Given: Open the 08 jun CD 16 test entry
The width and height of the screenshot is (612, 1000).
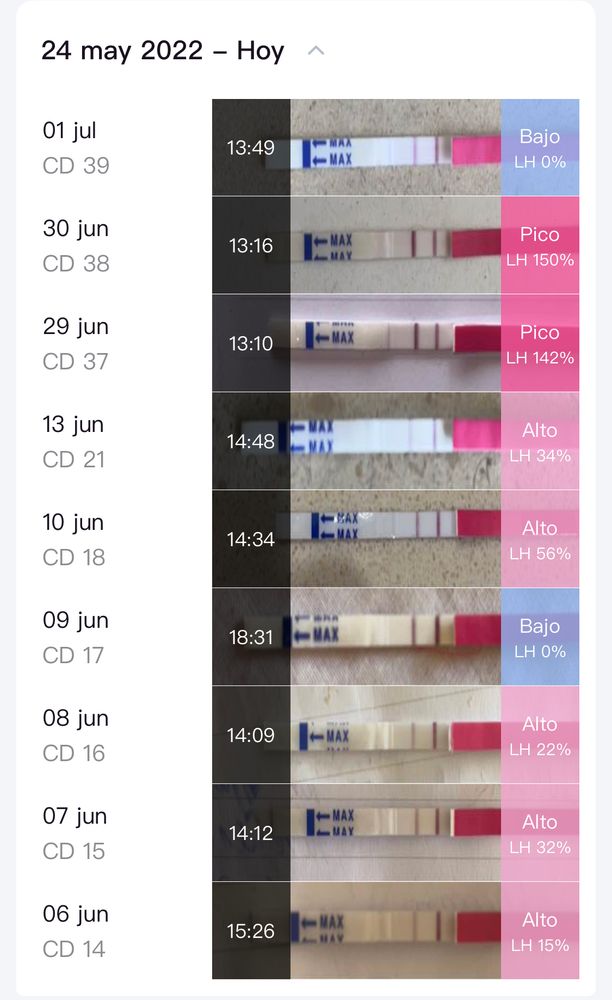Looking at the screenshot, I should pos(395,735).
